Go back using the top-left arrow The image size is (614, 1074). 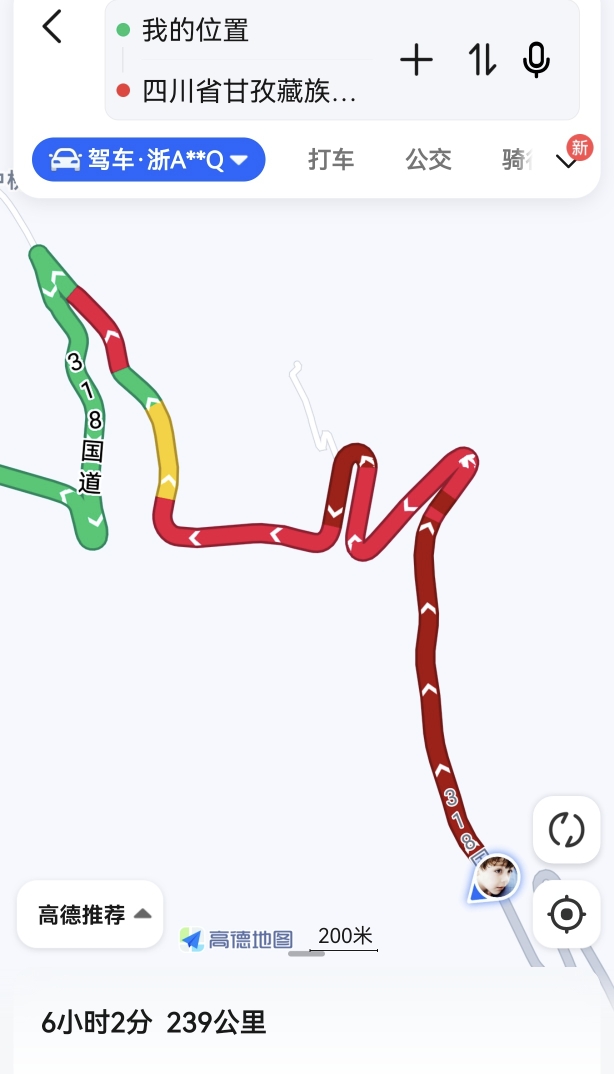coord(53,27)
